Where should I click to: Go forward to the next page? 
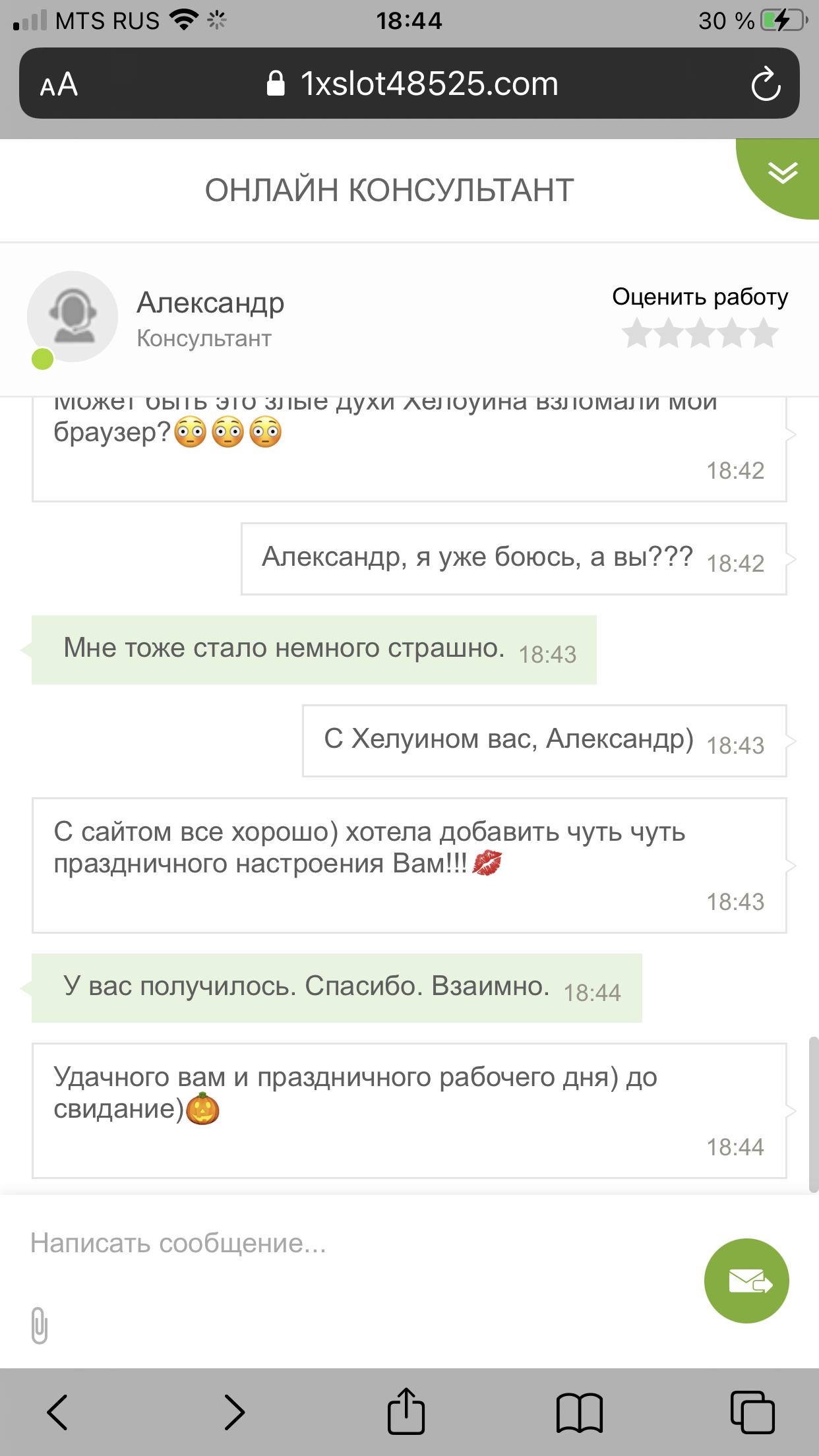(233, 1412)
